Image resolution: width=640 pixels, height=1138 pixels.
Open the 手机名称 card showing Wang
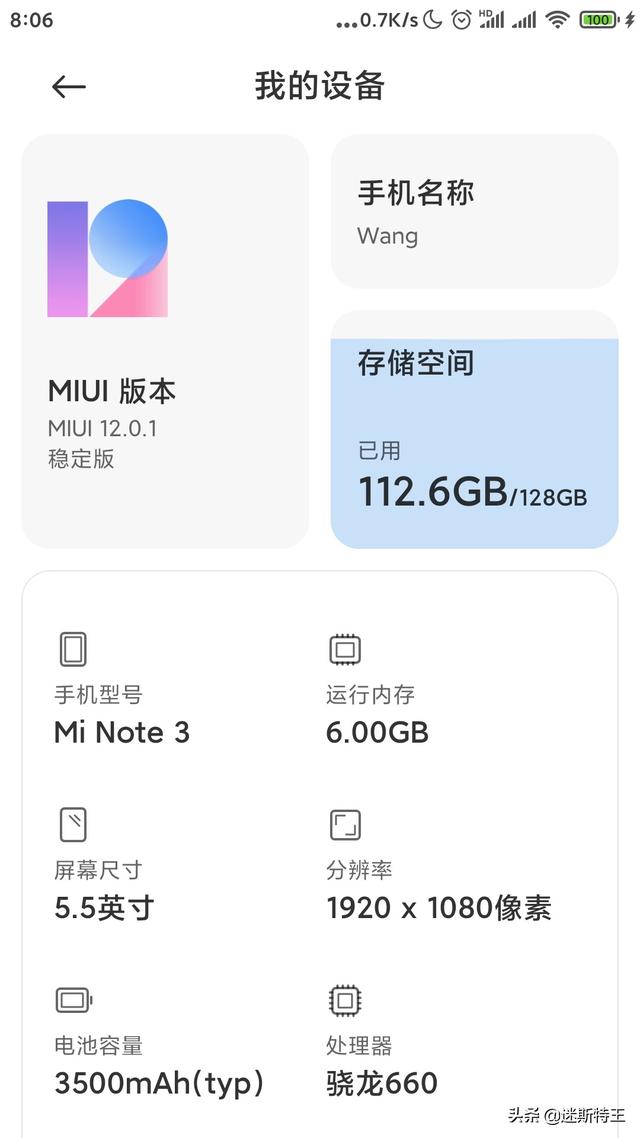(475, 211)
